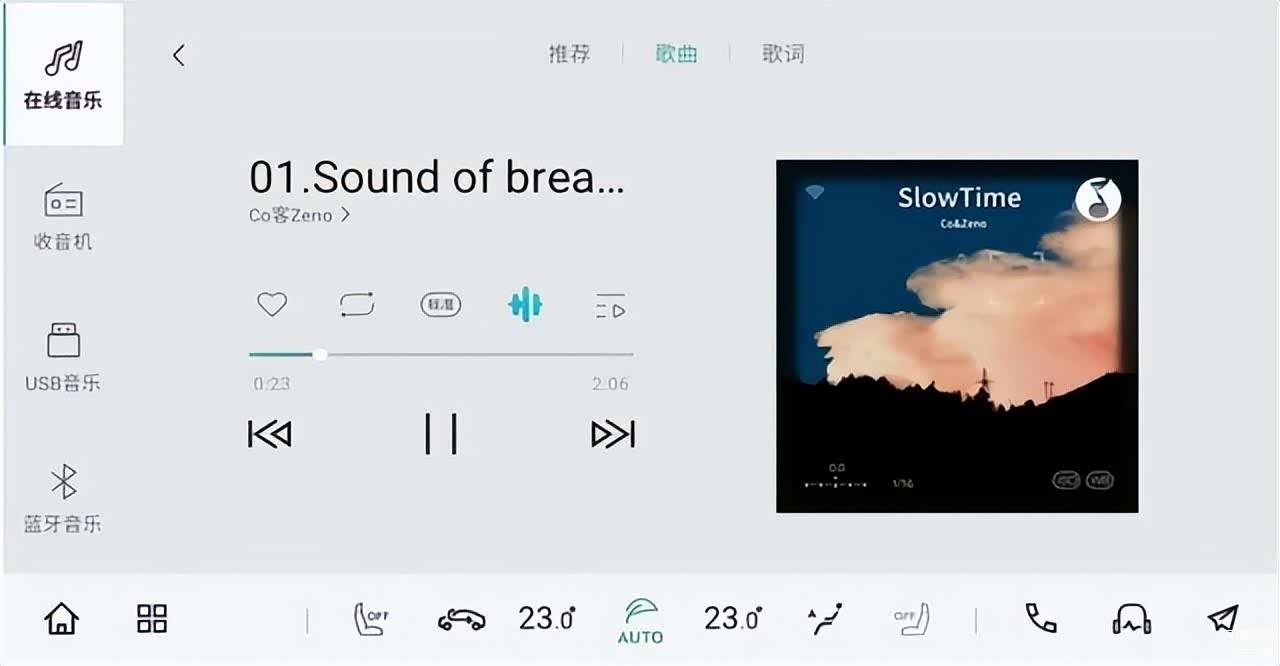
Task: Activate AUTO climate mode
Action: (x=640, y=621)
